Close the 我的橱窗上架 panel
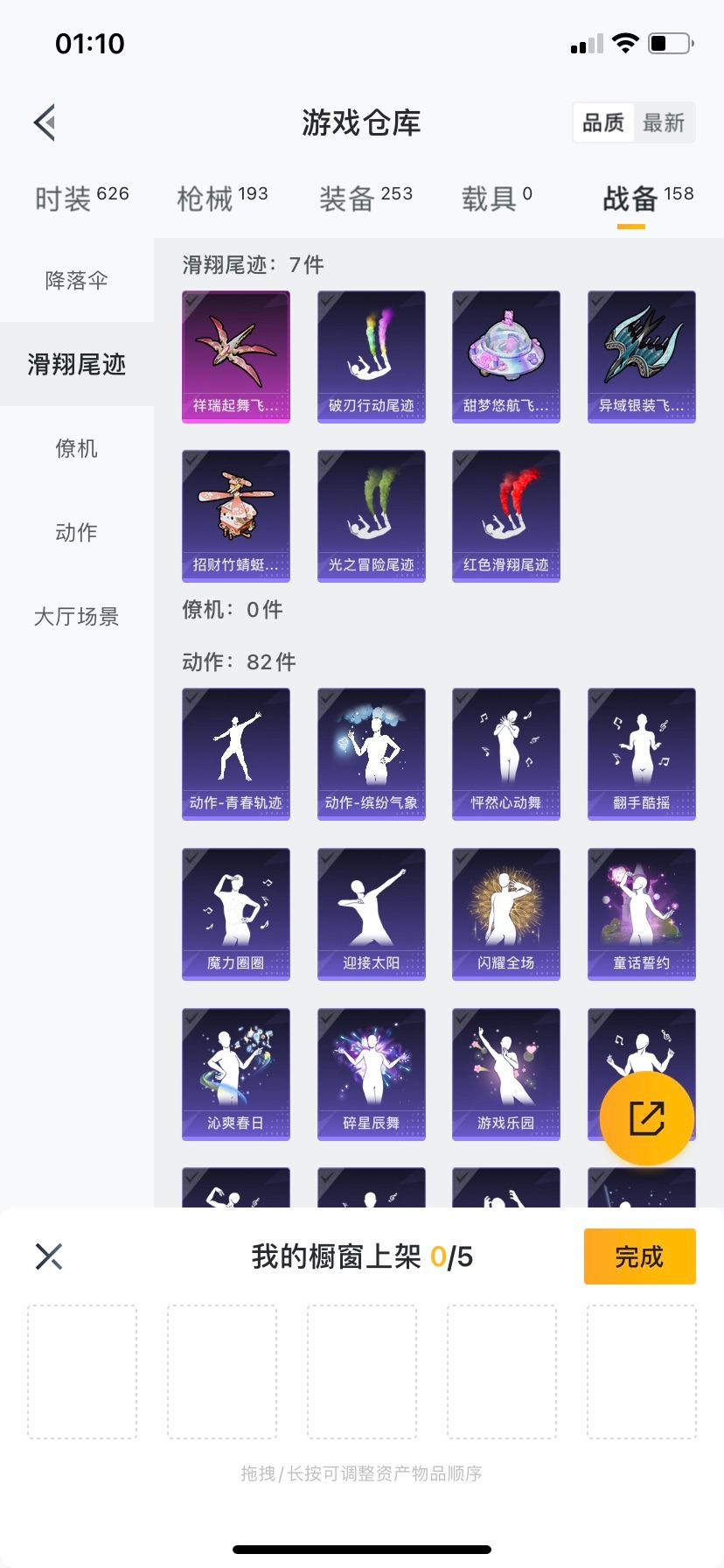 tap(49, 1256)
